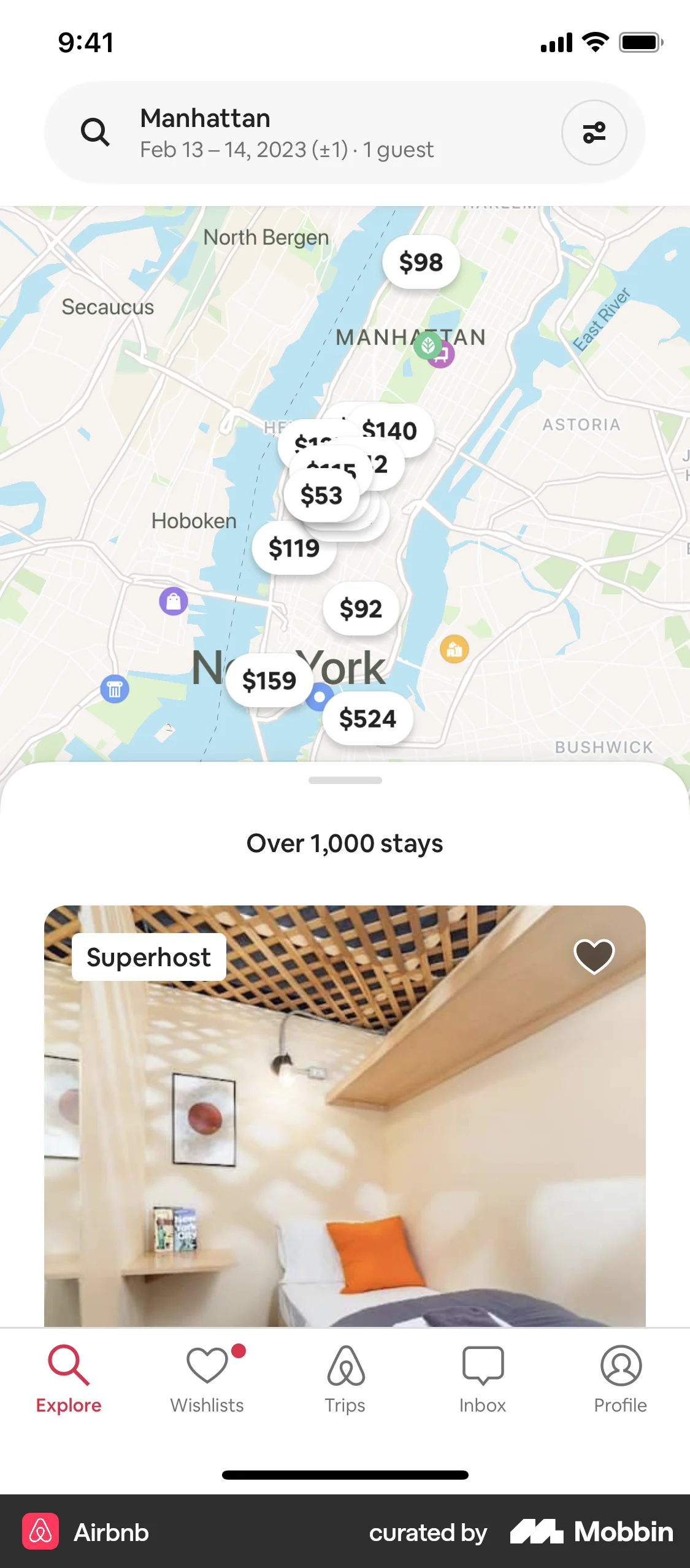Tap the magnifying glass in the search bar

(95, 131)
